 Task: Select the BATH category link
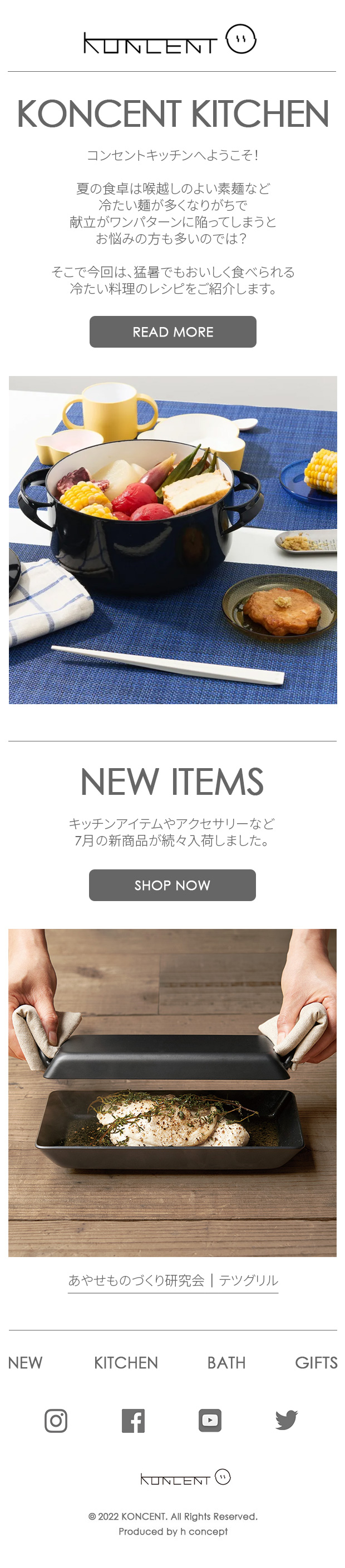tap(226, 1363)
